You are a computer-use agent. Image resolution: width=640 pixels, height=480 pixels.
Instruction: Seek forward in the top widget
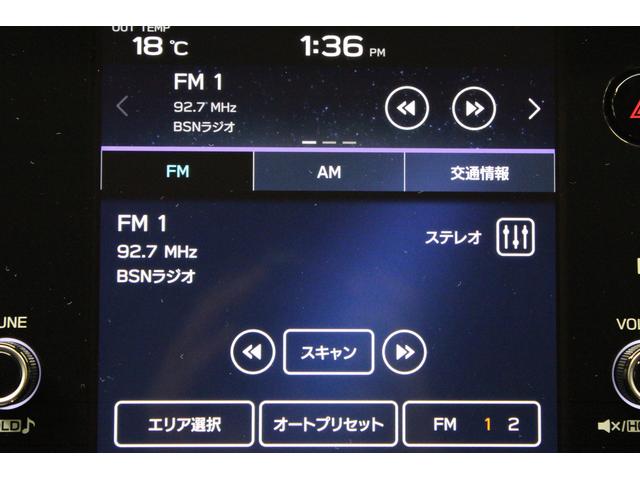click(474, 109)
